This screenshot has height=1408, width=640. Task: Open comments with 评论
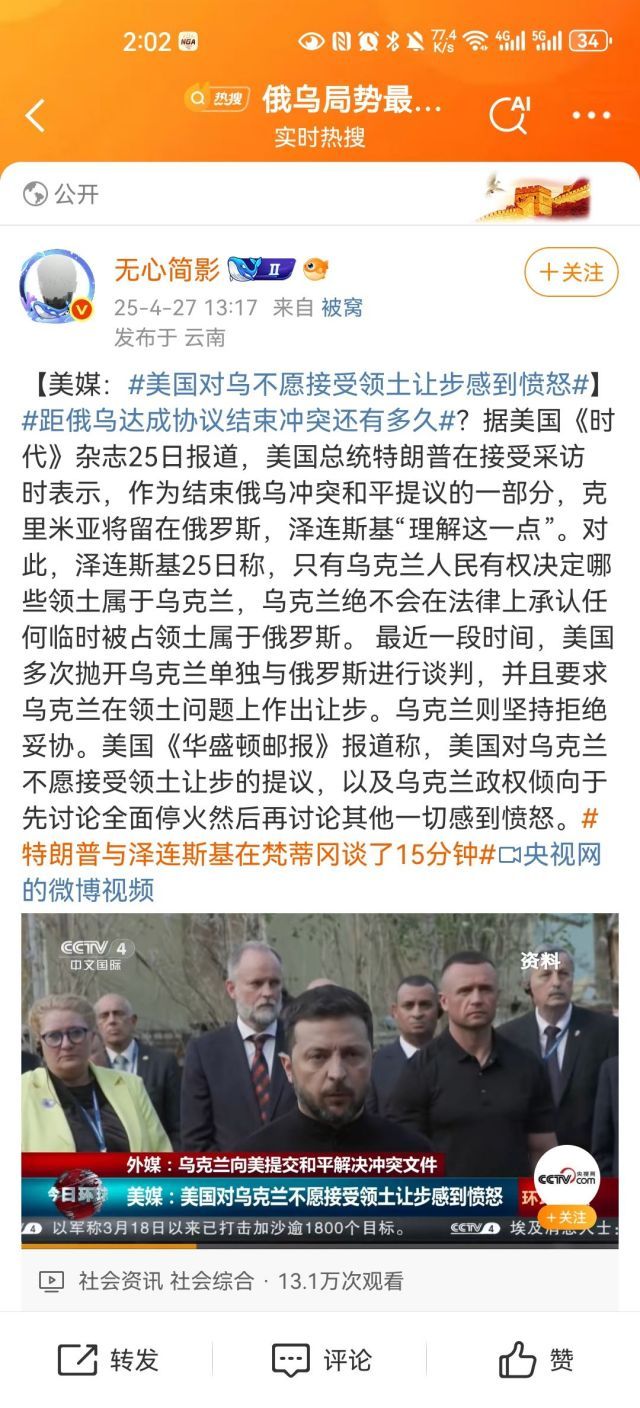click(321, 1360)
